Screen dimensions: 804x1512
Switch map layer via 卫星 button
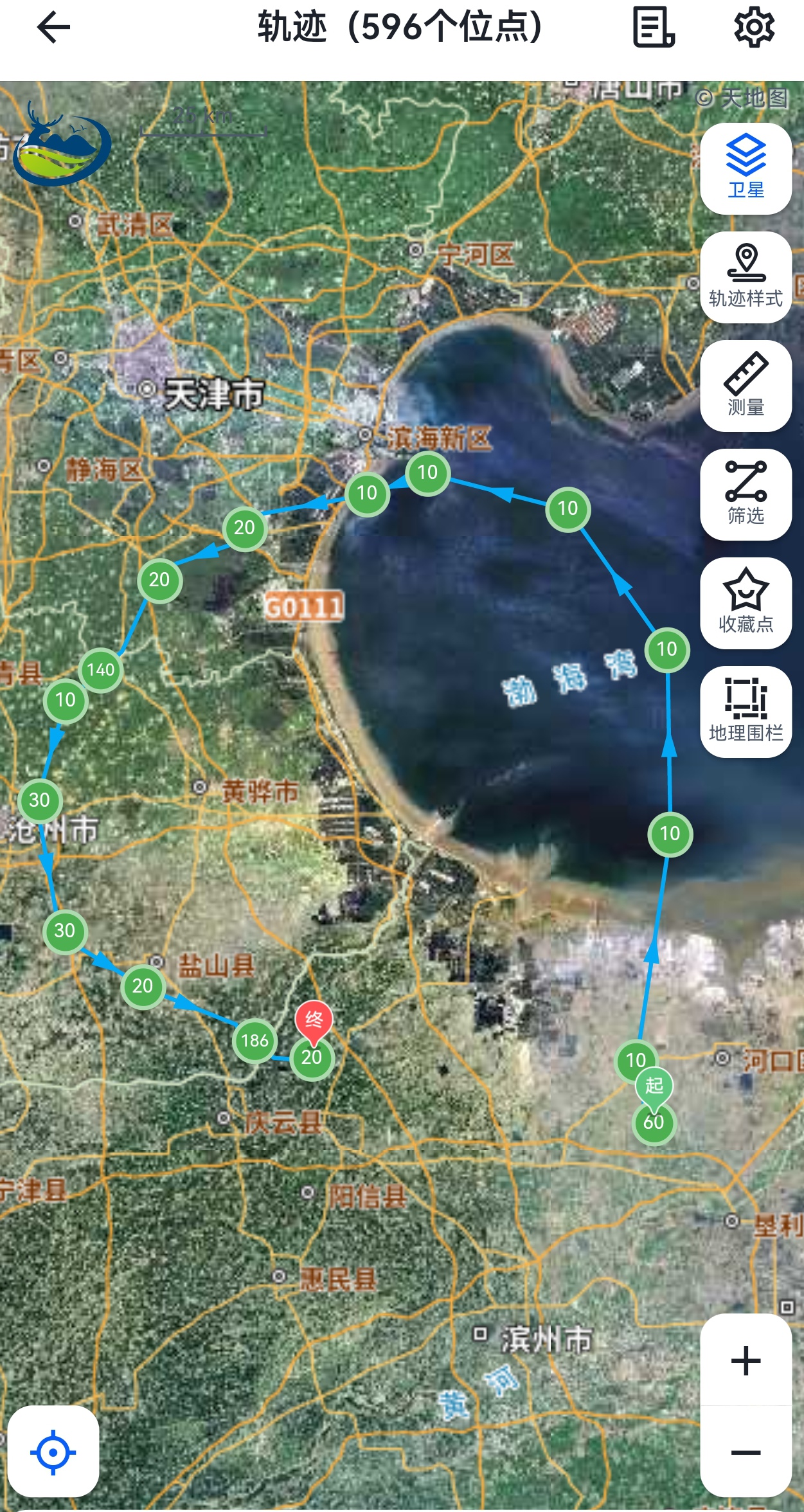pos(746,168)
